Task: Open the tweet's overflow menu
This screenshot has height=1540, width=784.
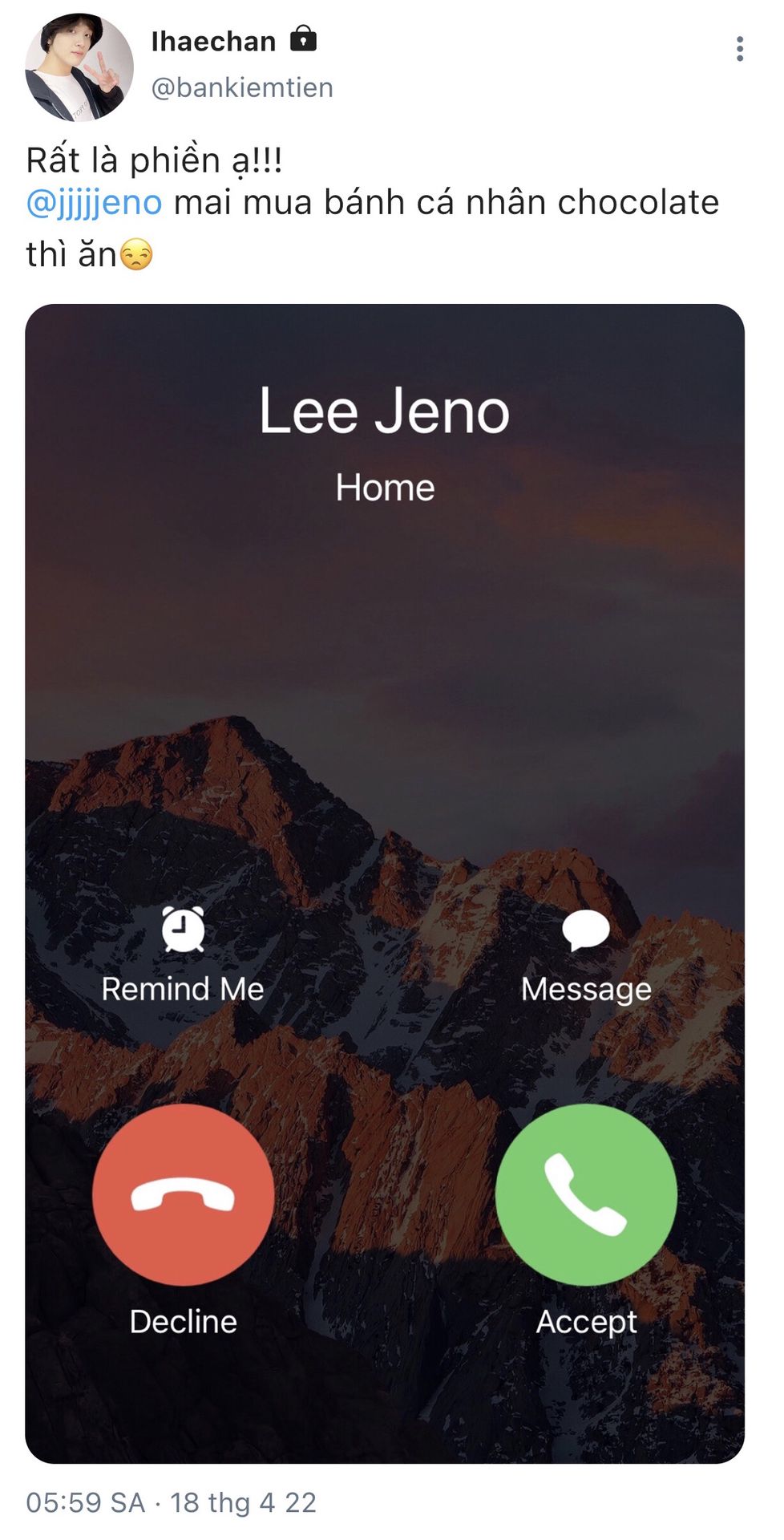Action: pyautogui.click(x=739, y=49)
